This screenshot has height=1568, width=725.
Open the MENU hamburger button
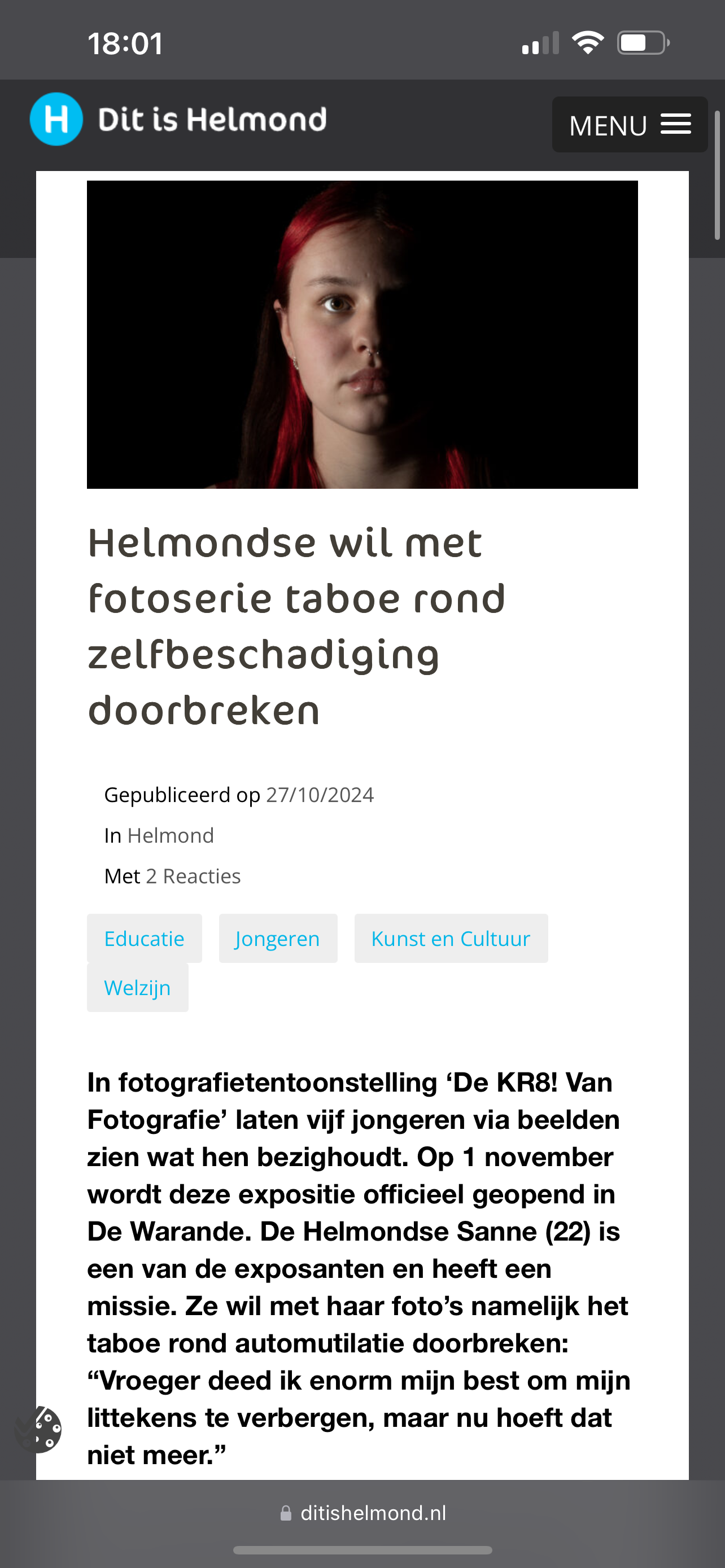click(630, 125)
